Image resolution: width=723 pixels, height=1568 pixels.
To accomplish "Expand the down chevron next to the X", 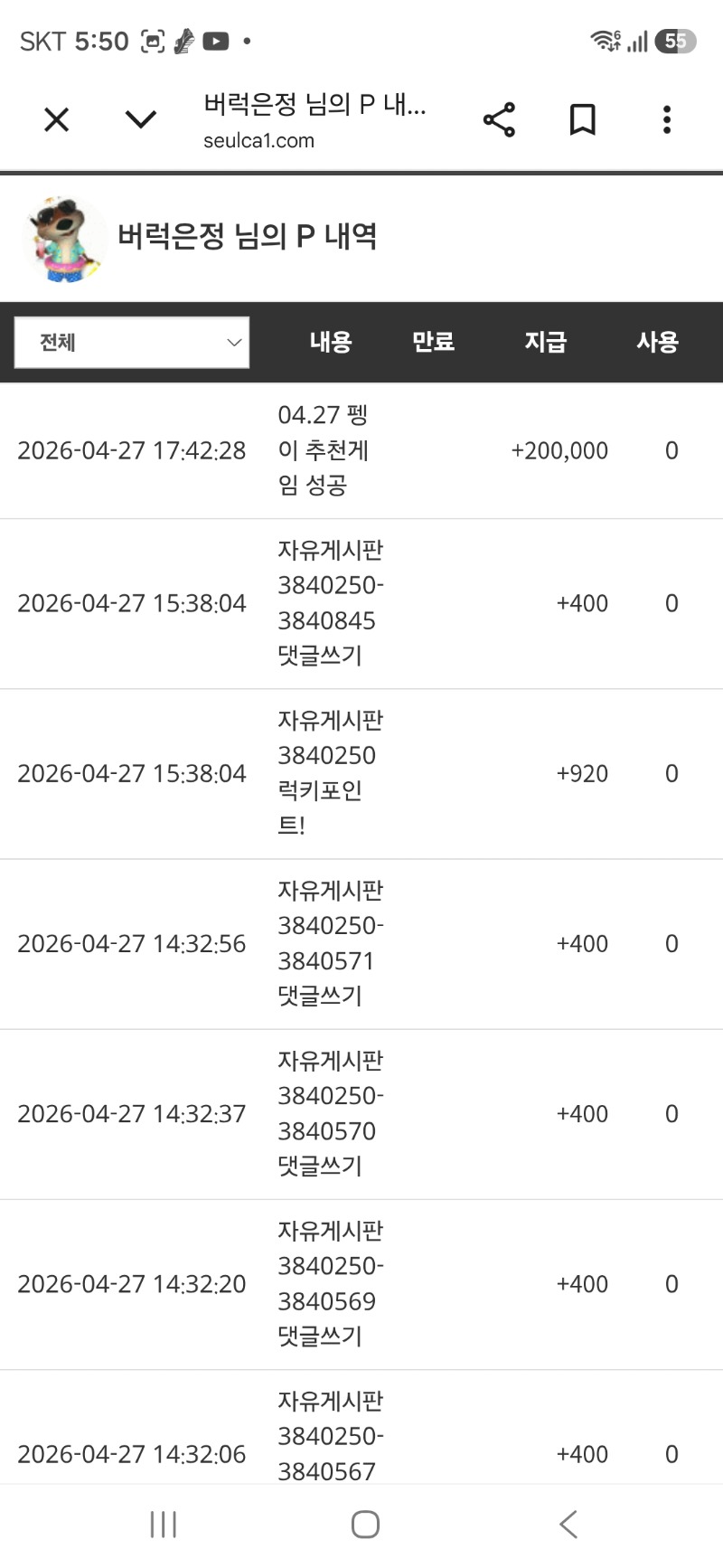I will [140, 118].
